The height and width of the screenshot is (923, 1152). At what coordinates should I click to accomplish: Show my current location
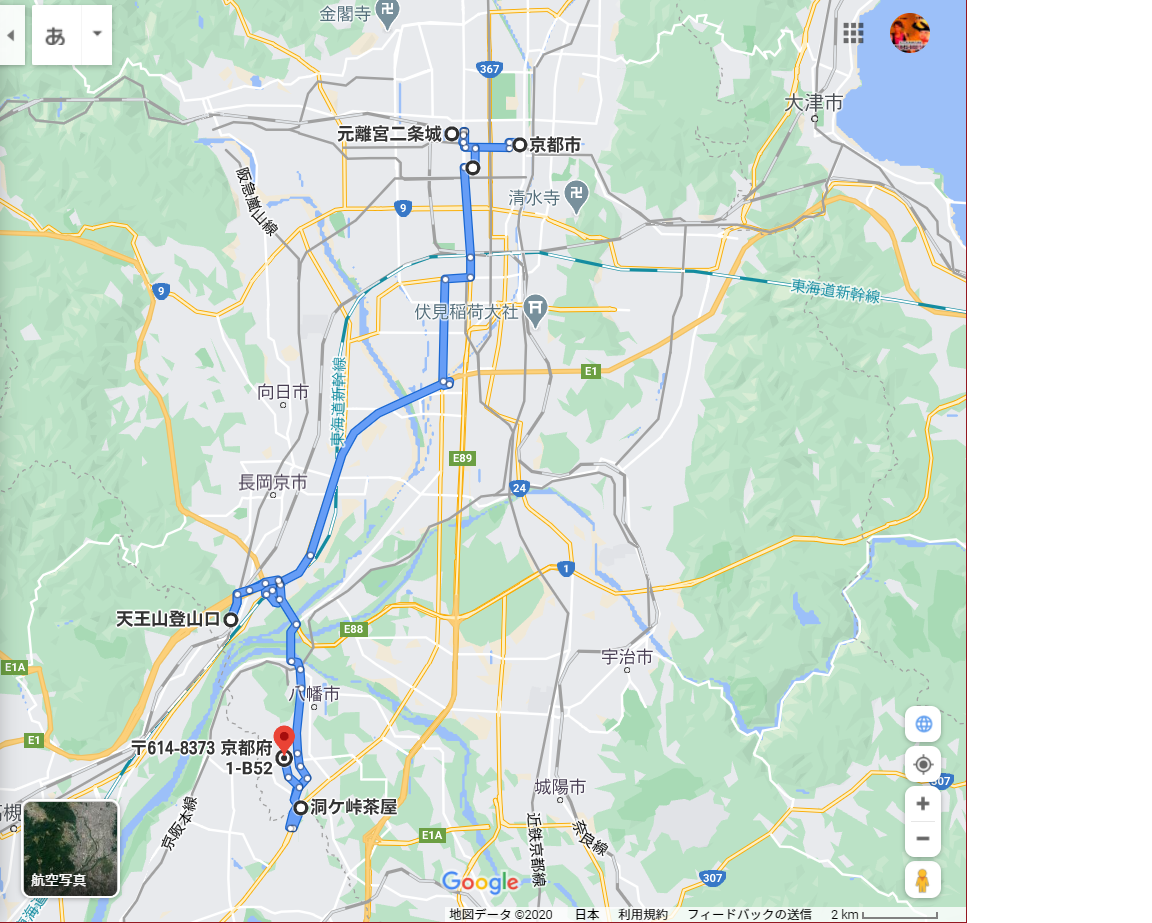coord(922,765)
